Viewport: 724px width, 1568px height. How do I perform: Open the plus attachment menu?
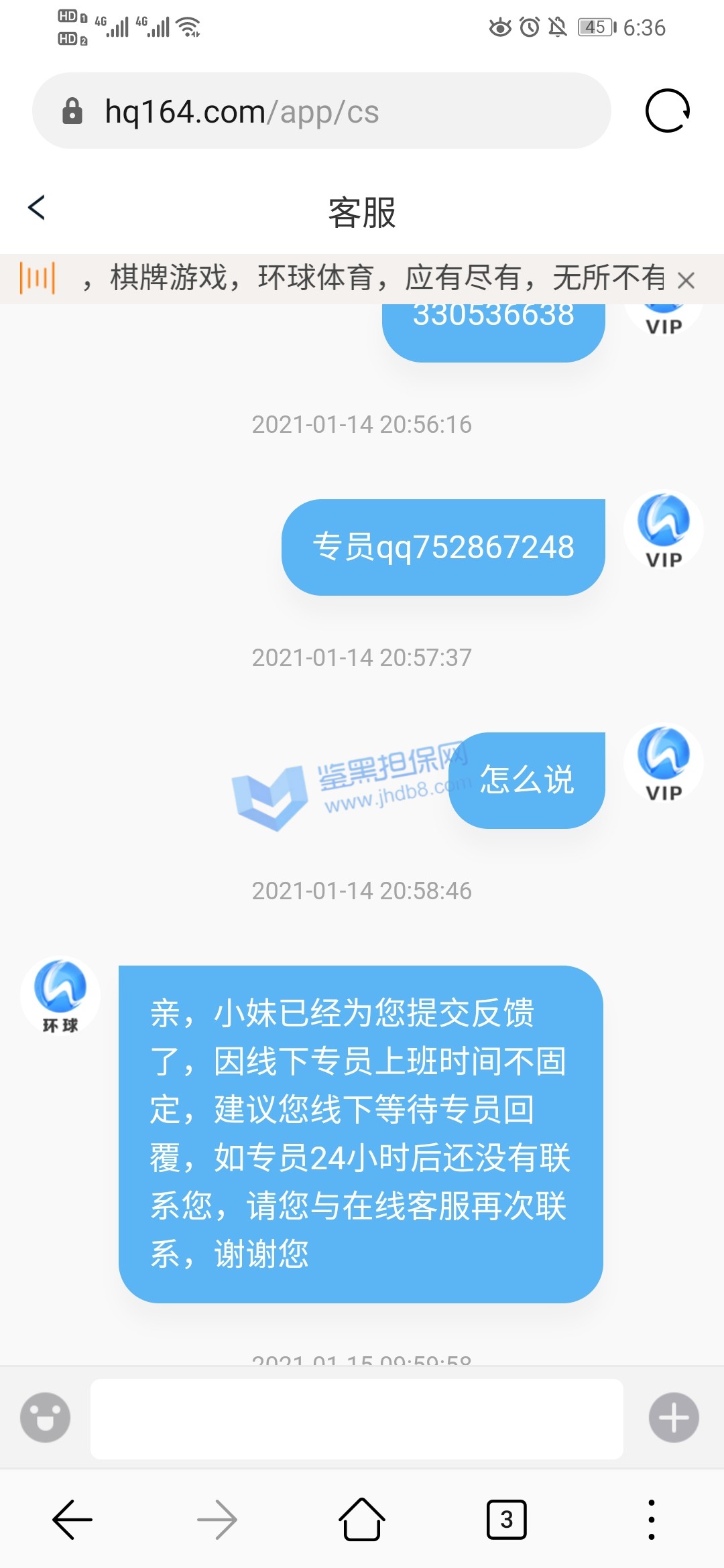[674, 1417]
